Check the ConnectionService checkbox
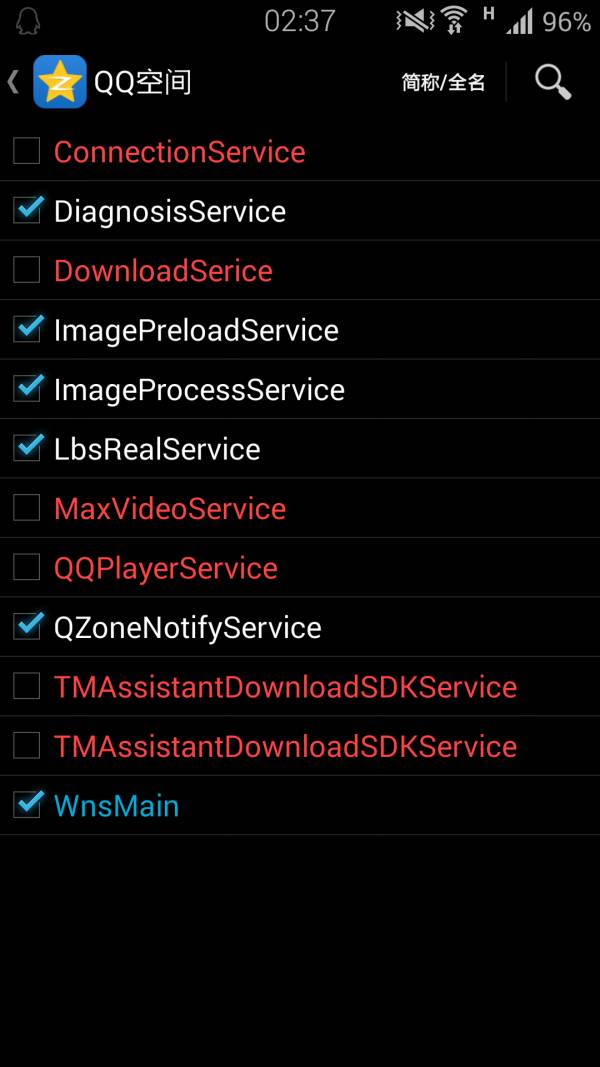 click(27, 151)
